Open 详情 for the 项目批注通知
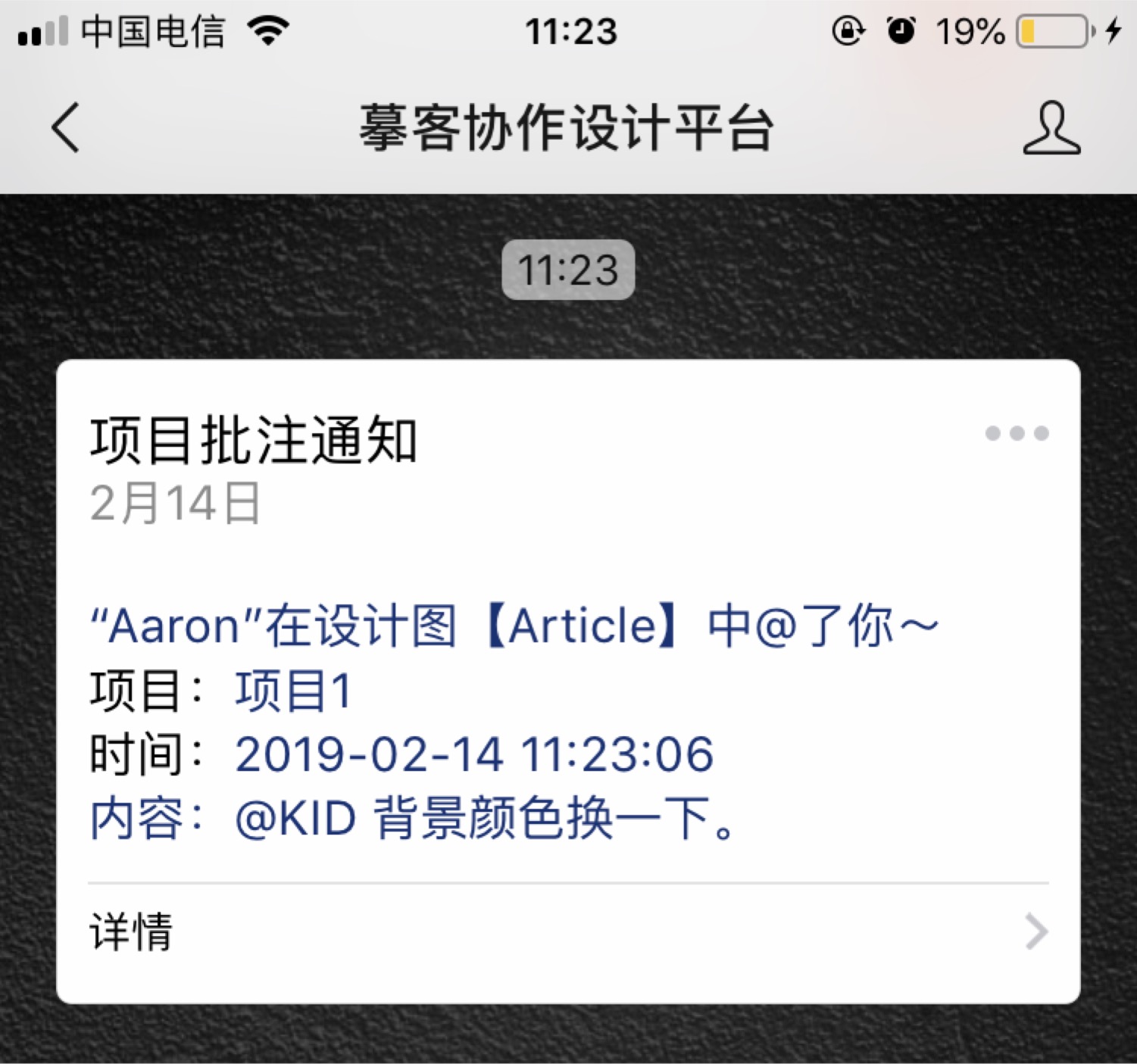 point(568,931)
